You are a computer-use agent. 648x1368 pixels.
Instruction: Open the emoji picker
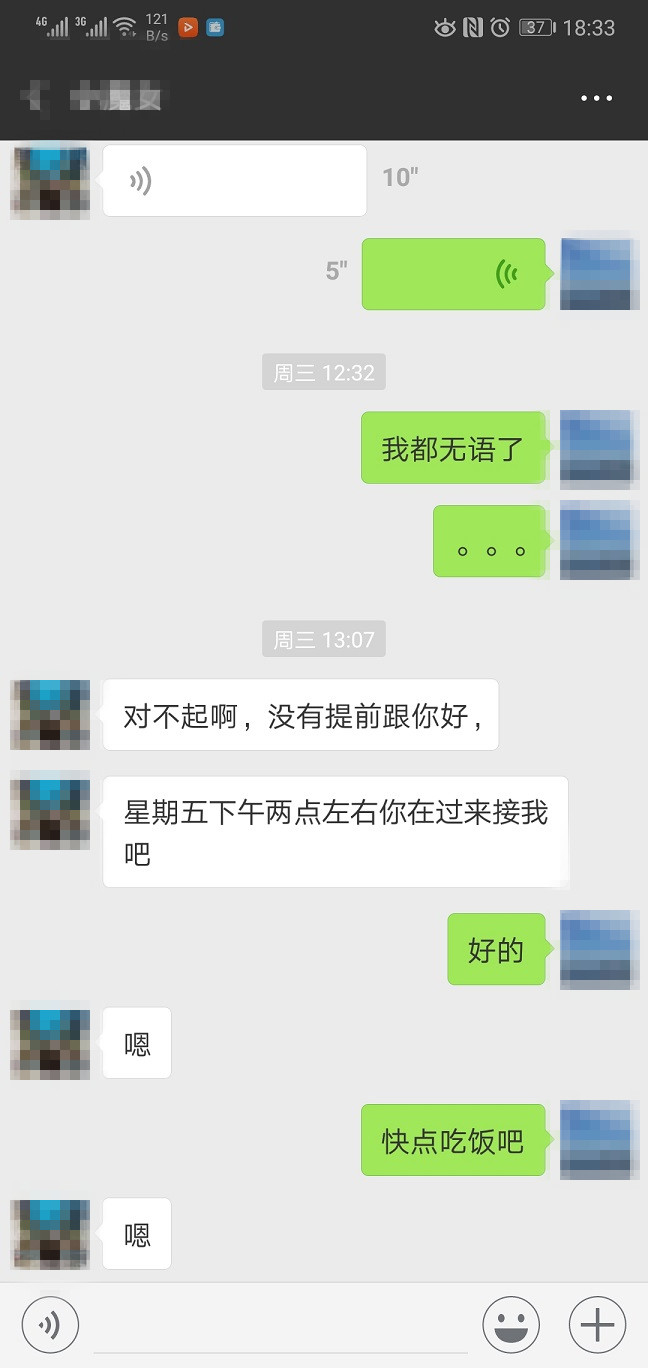511,1325
